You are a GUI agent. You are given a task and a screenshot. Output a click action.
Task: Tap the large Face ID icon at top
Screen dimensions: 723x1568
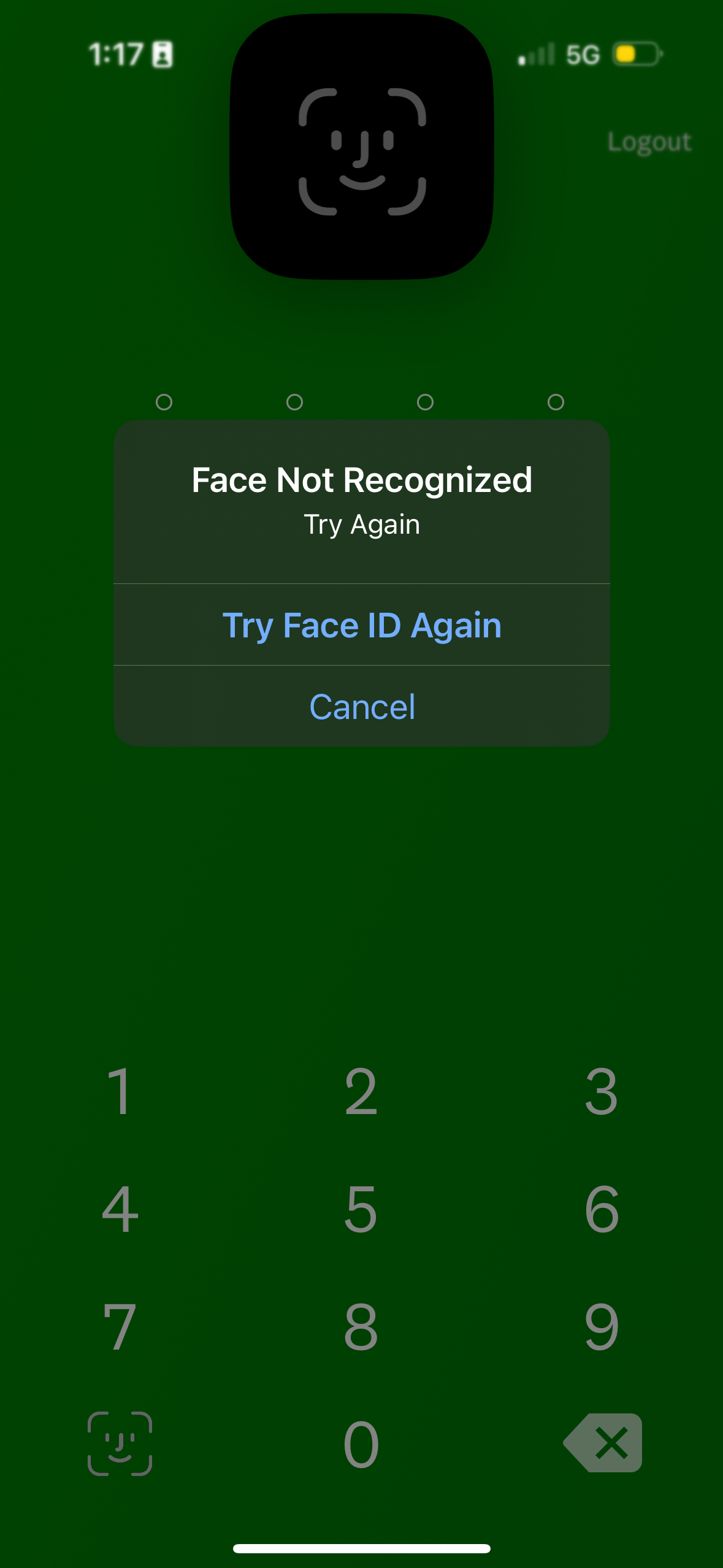coord(361,147)
